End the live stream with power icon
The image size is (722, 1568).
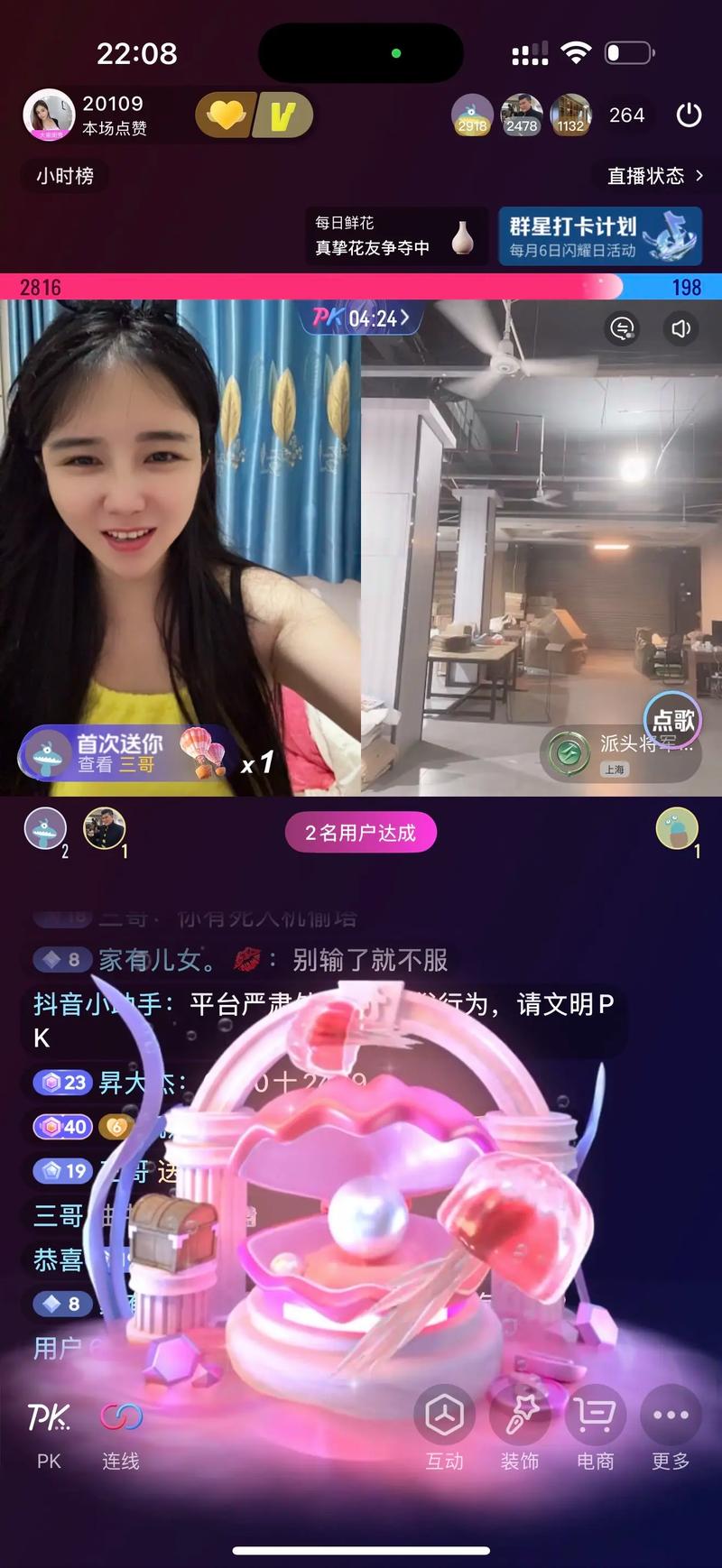[x=689, y=115]
